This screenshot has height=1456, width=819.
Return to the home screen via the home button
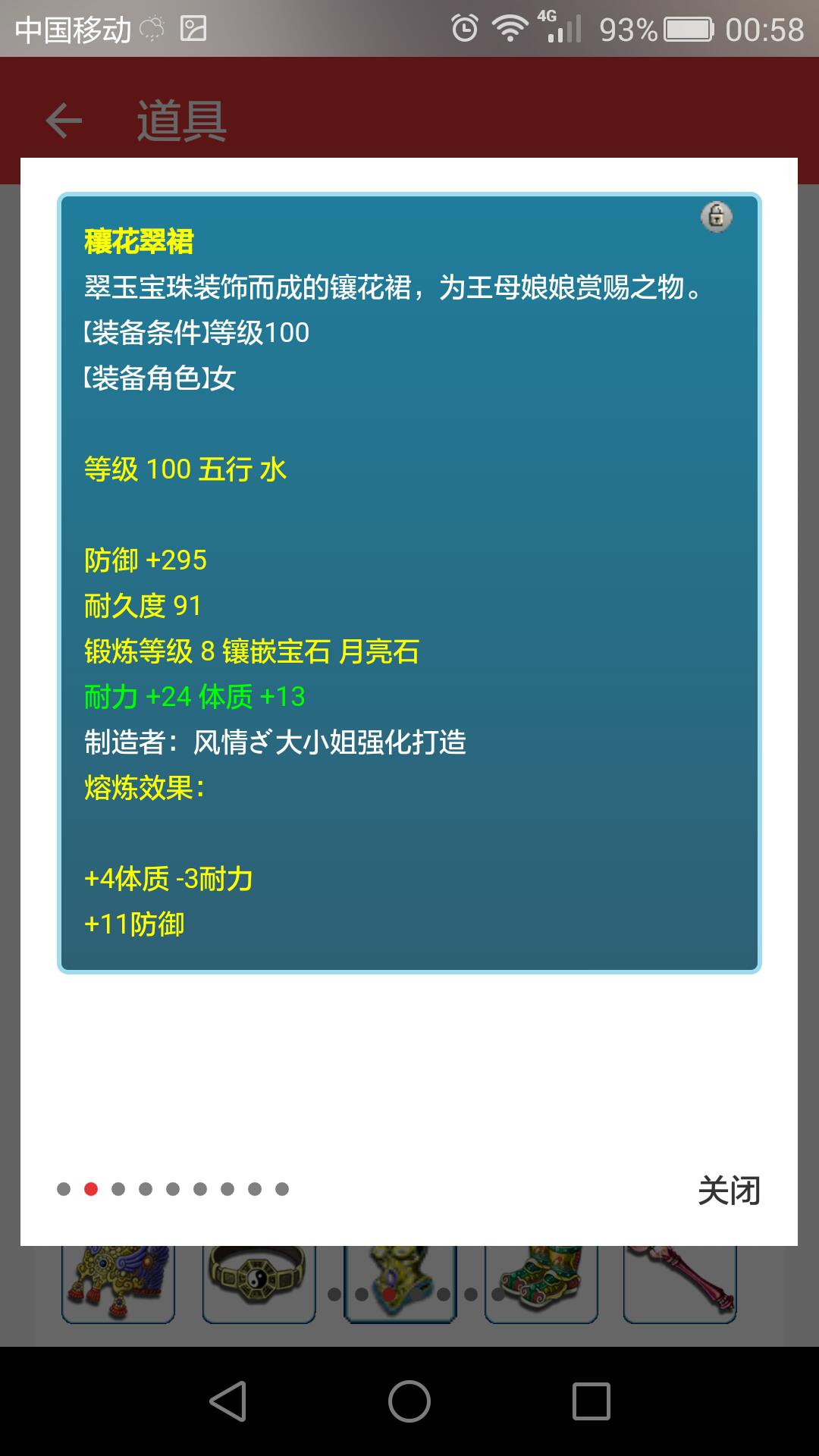pos(409,1401)
